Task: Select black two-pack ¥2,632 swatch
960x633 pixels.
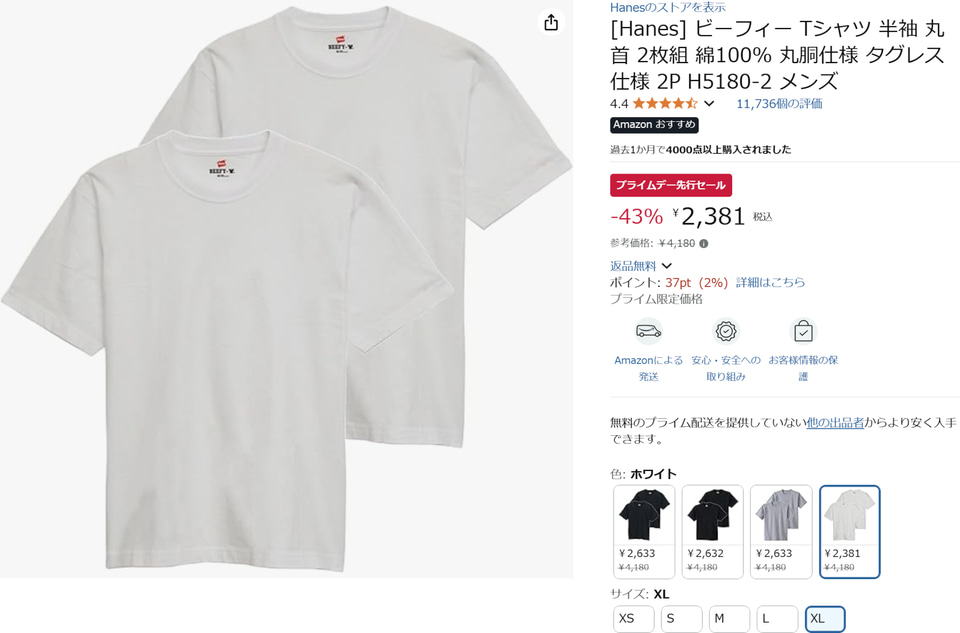Action: [x=712, y=531]
